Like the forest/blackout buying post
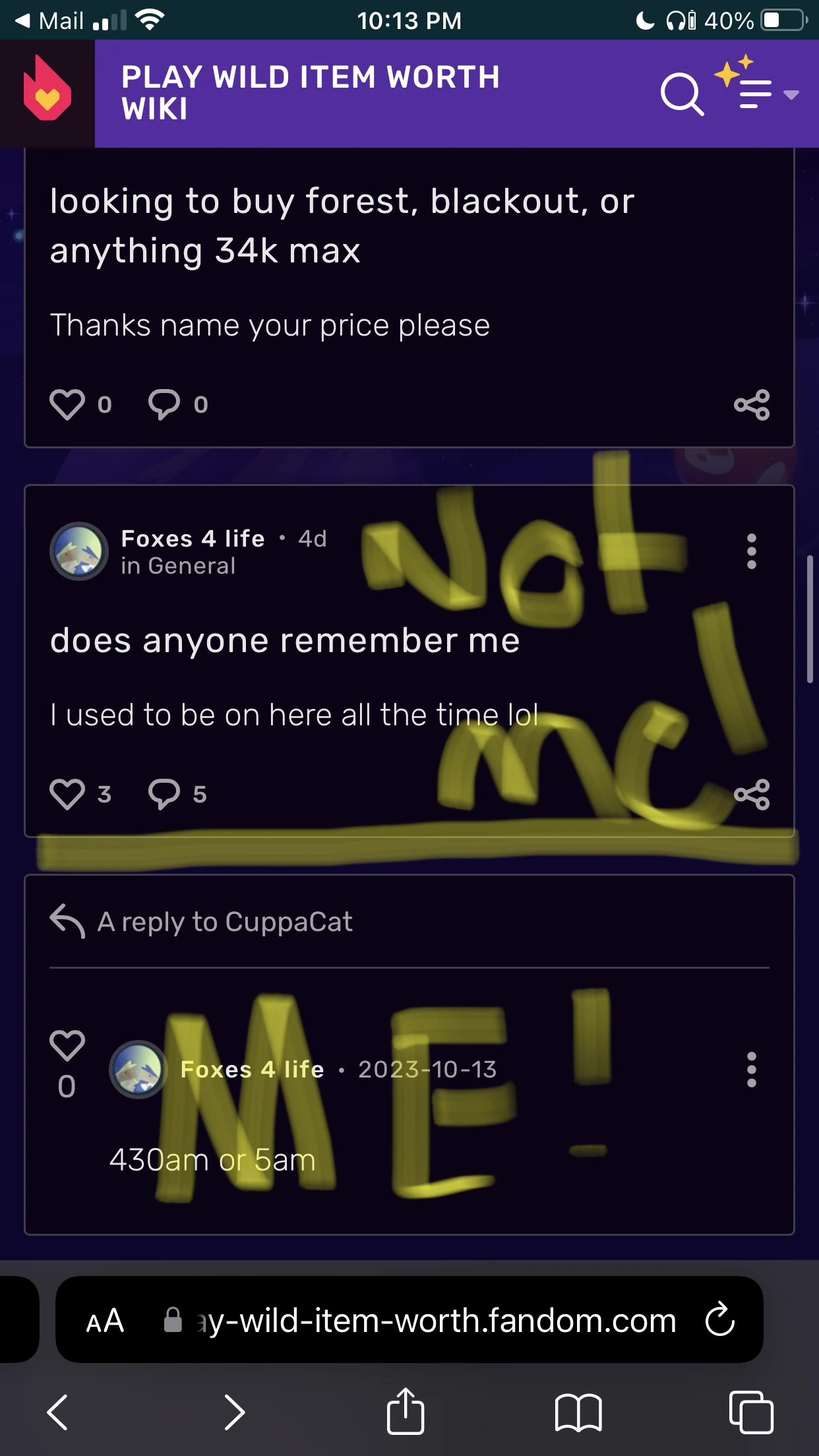Viewport: 819px width, 1456px height. coord(67,404)
